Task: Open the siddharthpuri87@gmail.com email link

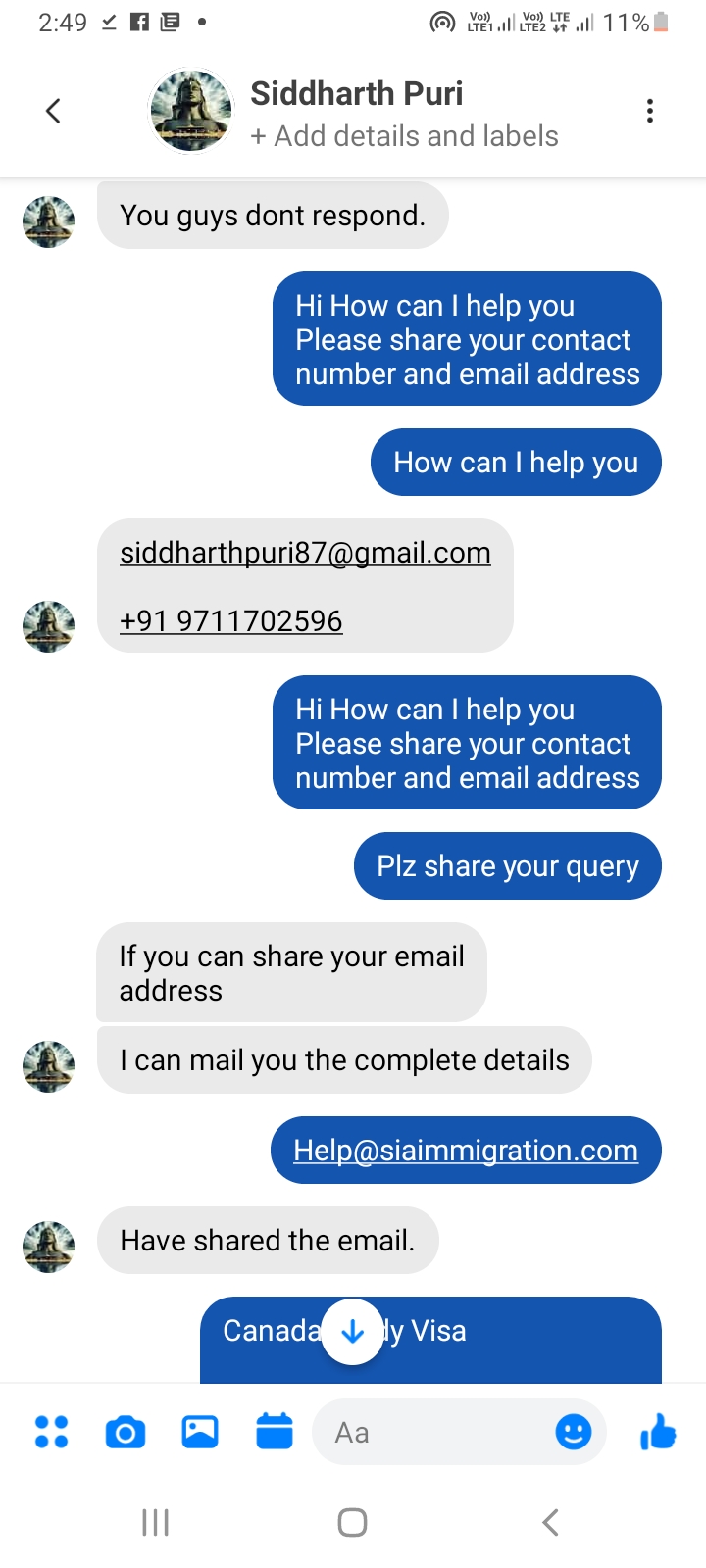Action: [x=305, y=553]
